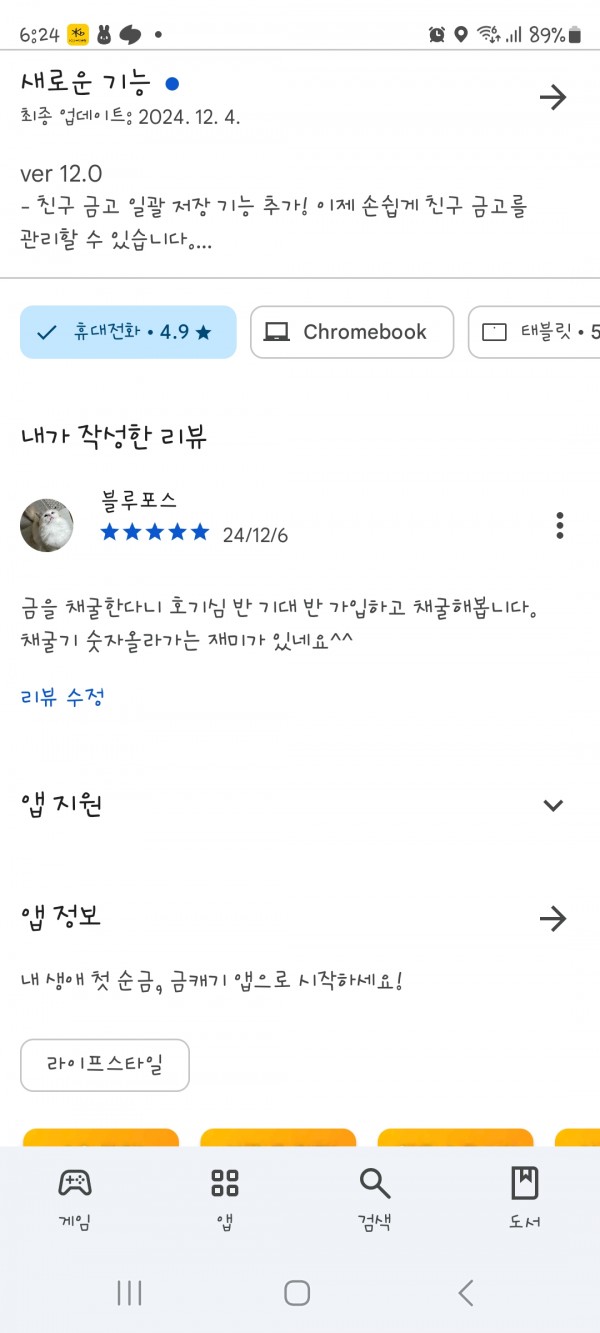Open the 새로운 기능 arrow

pos(552,97)
